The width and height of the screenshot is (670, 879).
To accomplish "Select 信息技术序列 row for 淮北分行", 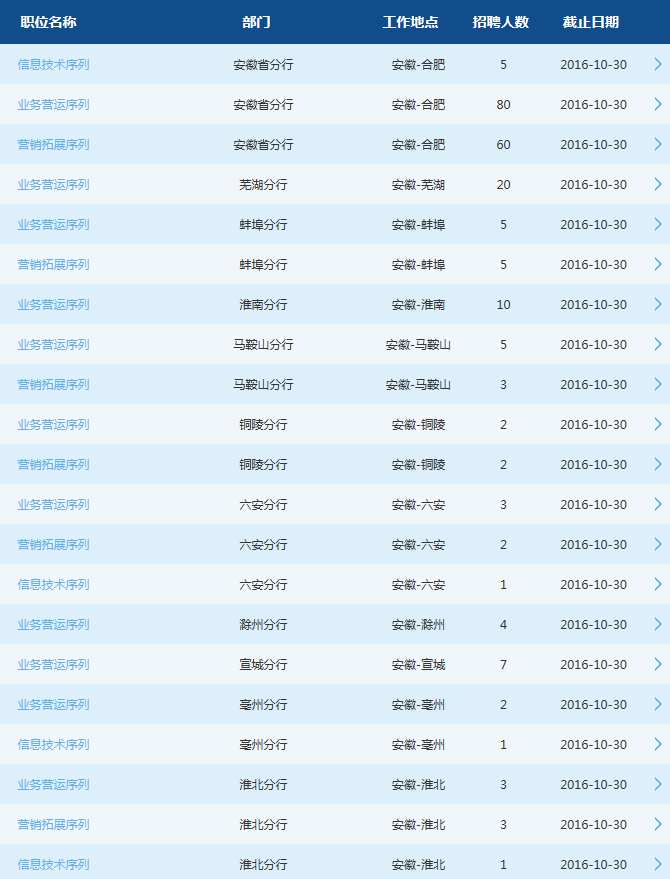I will (53, 864).
